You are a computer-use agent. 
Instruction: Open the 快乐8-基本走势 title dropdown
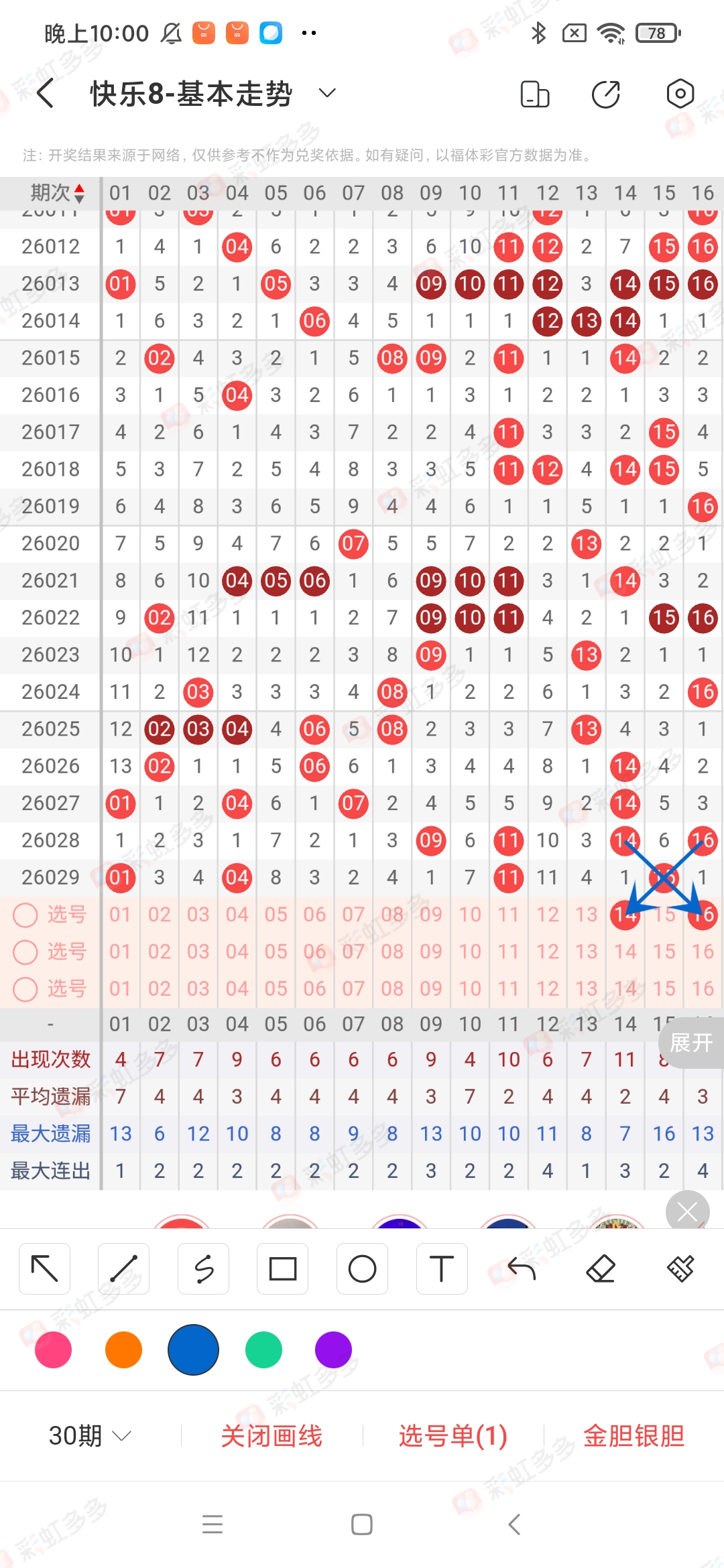[x=326, y=93]
